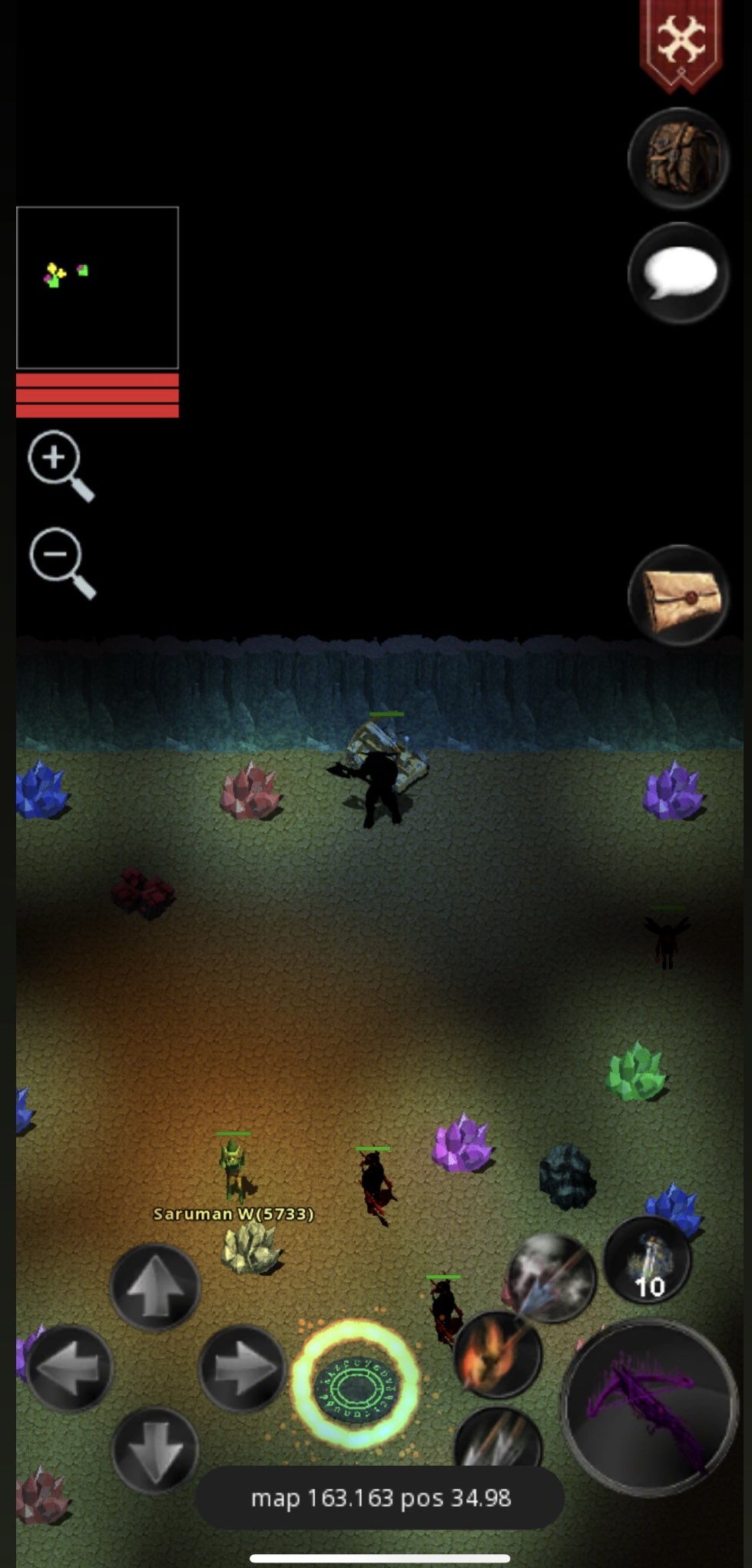Open the chat speech bubble
752x1568 pixels.
point(678,274)
